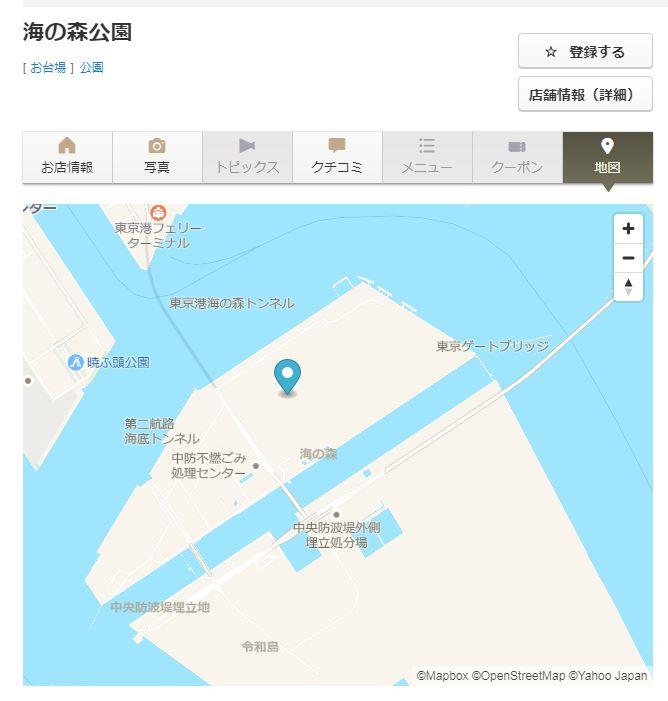668x701 pixels.
Task: Open the クチコミ tab
Action: coord(337,157)
